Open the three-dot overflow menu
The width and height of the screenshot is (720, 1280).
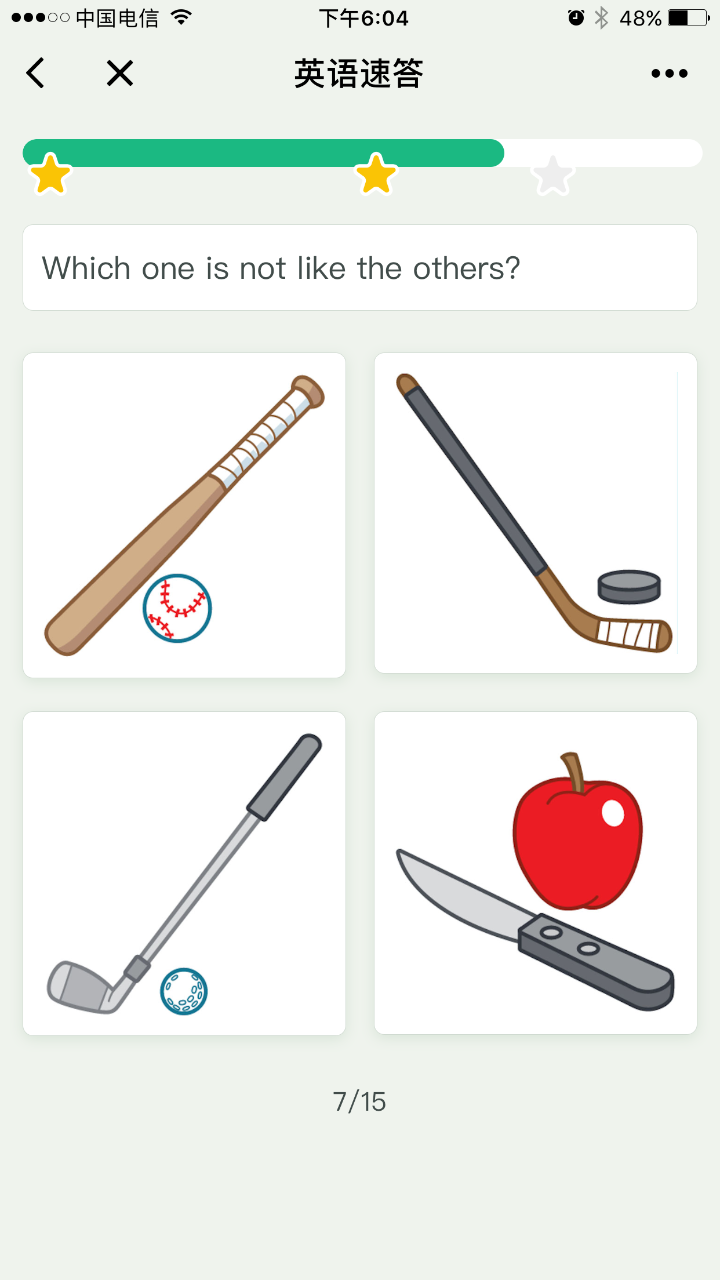click(669, 73)
